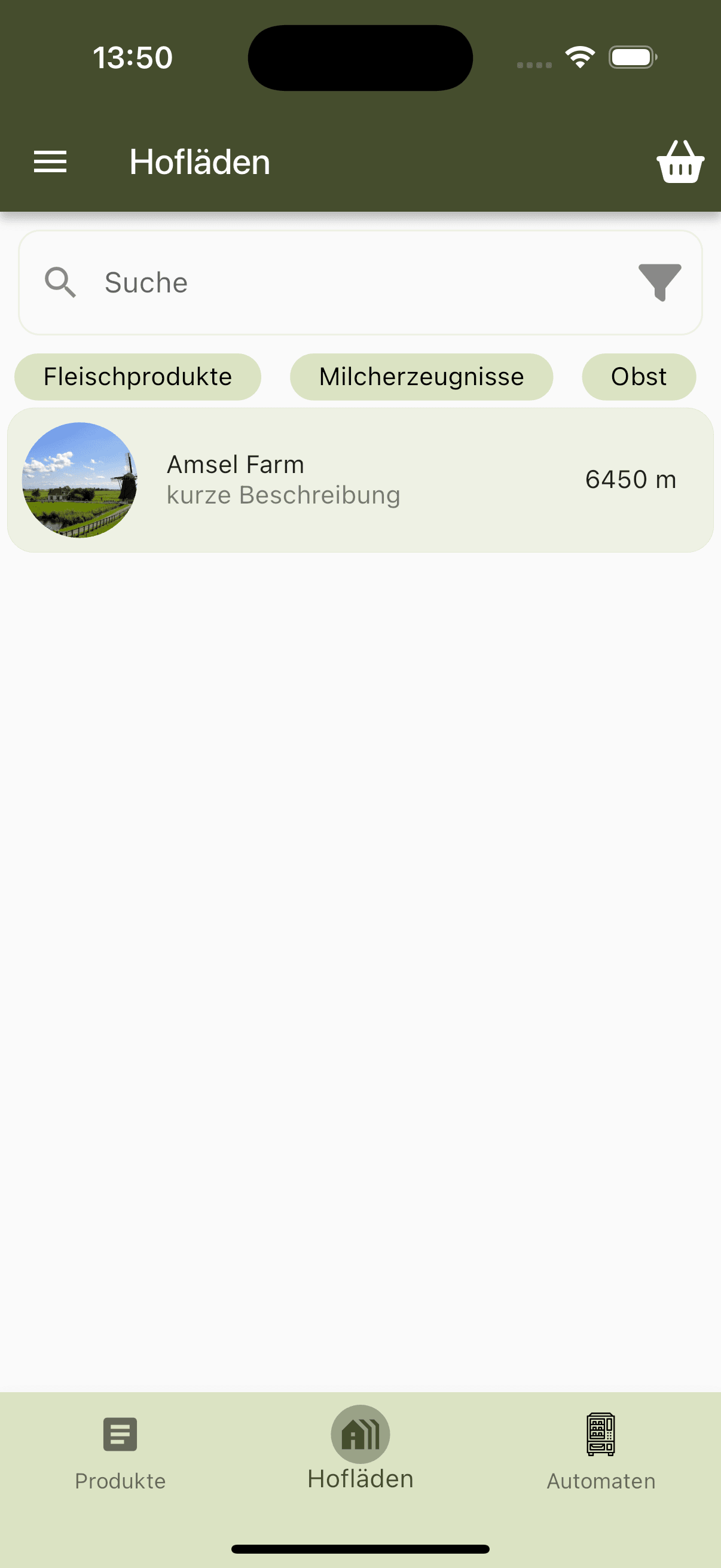Expand Amsel Farm details

(360, 480)
